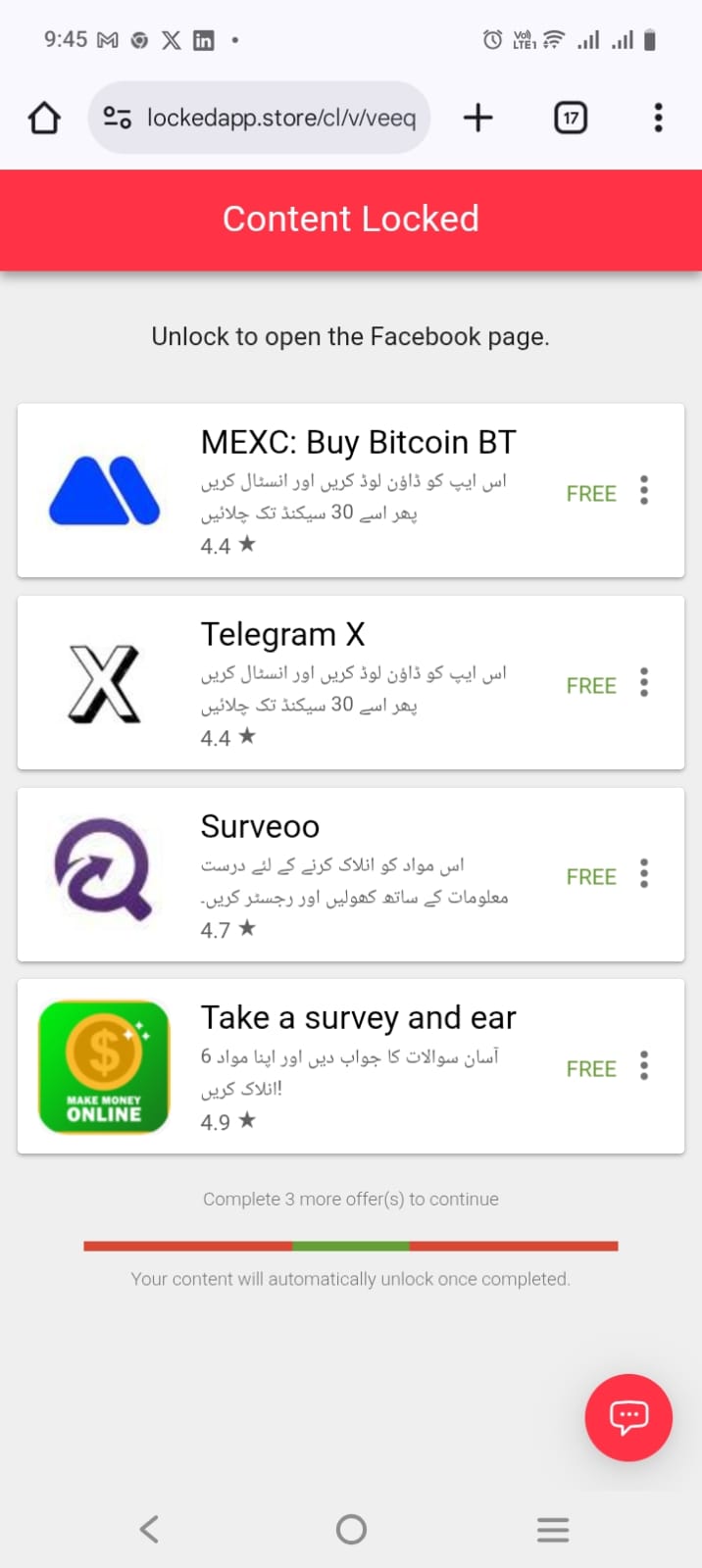The image size is (702, 1568).
Task: View site info icon in address bar
Action: pyautogui.click(x=118, y=119)
